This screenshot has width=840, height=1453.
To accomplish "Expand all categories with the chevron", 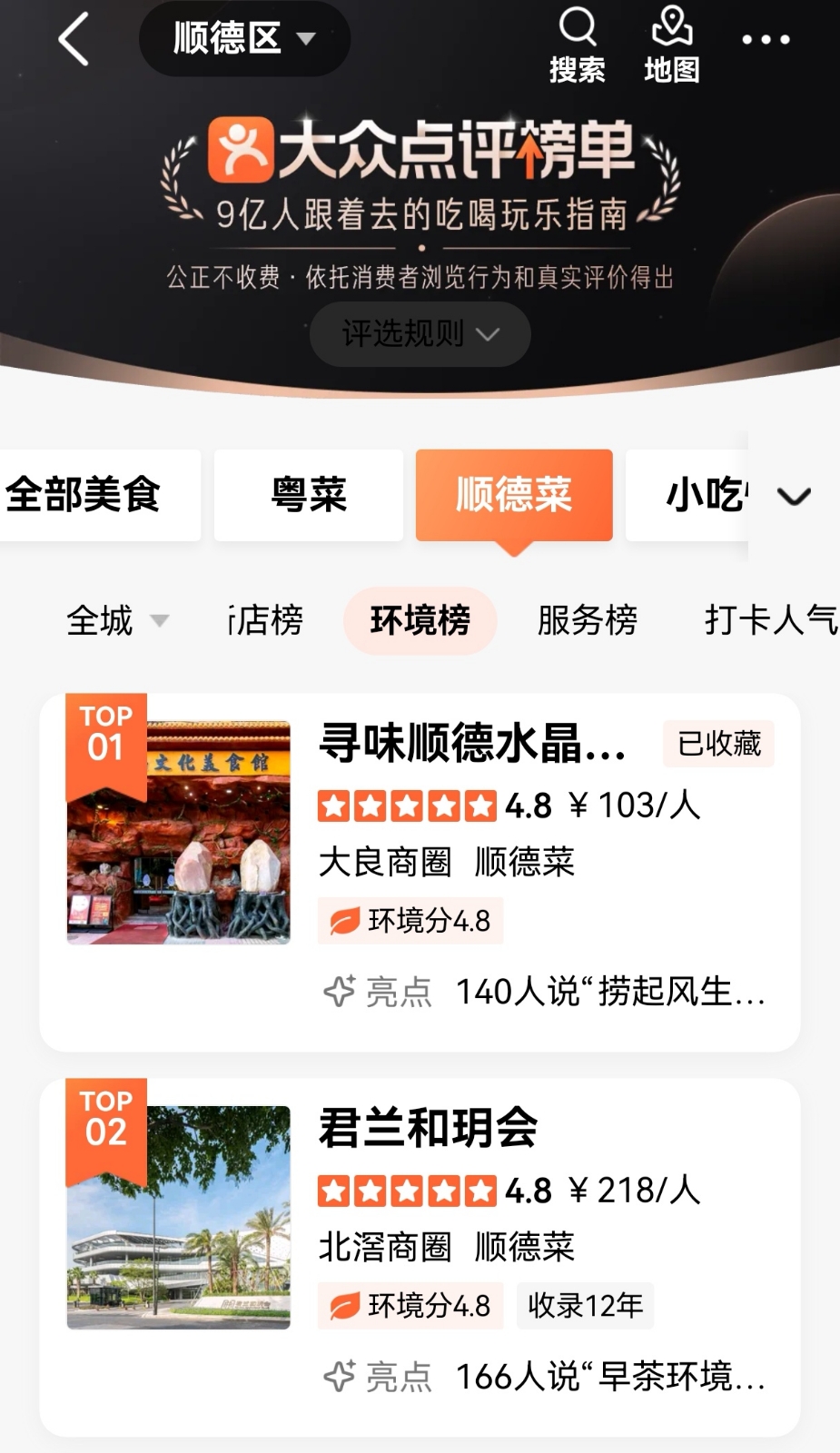I will [794, 496].
